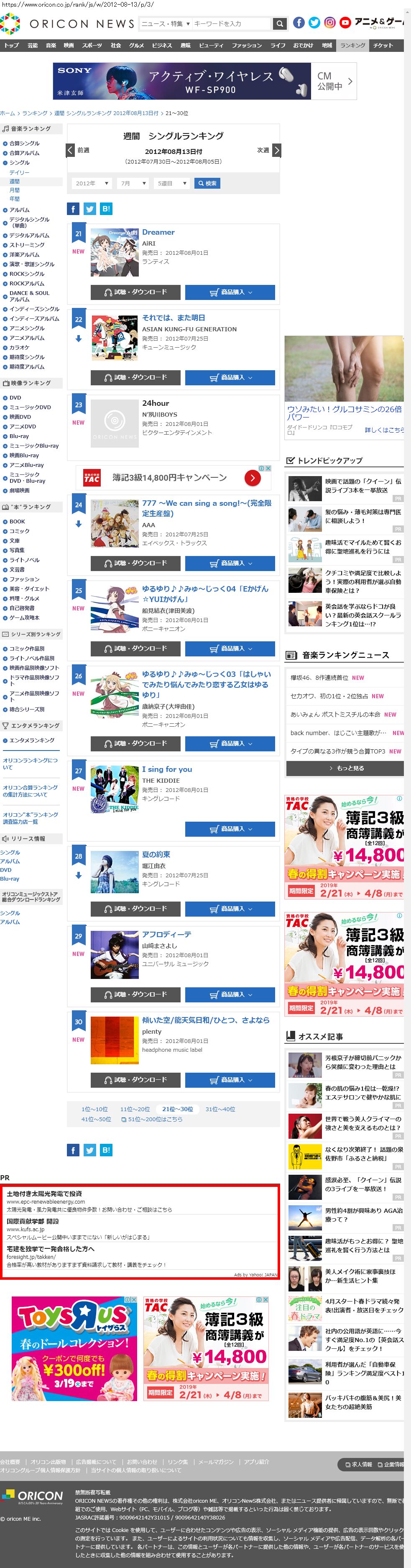Go to the 31位〜40位 ranking page
Screen dimensions: 411x1568
pyautogui.click(x=220, y=1109)
